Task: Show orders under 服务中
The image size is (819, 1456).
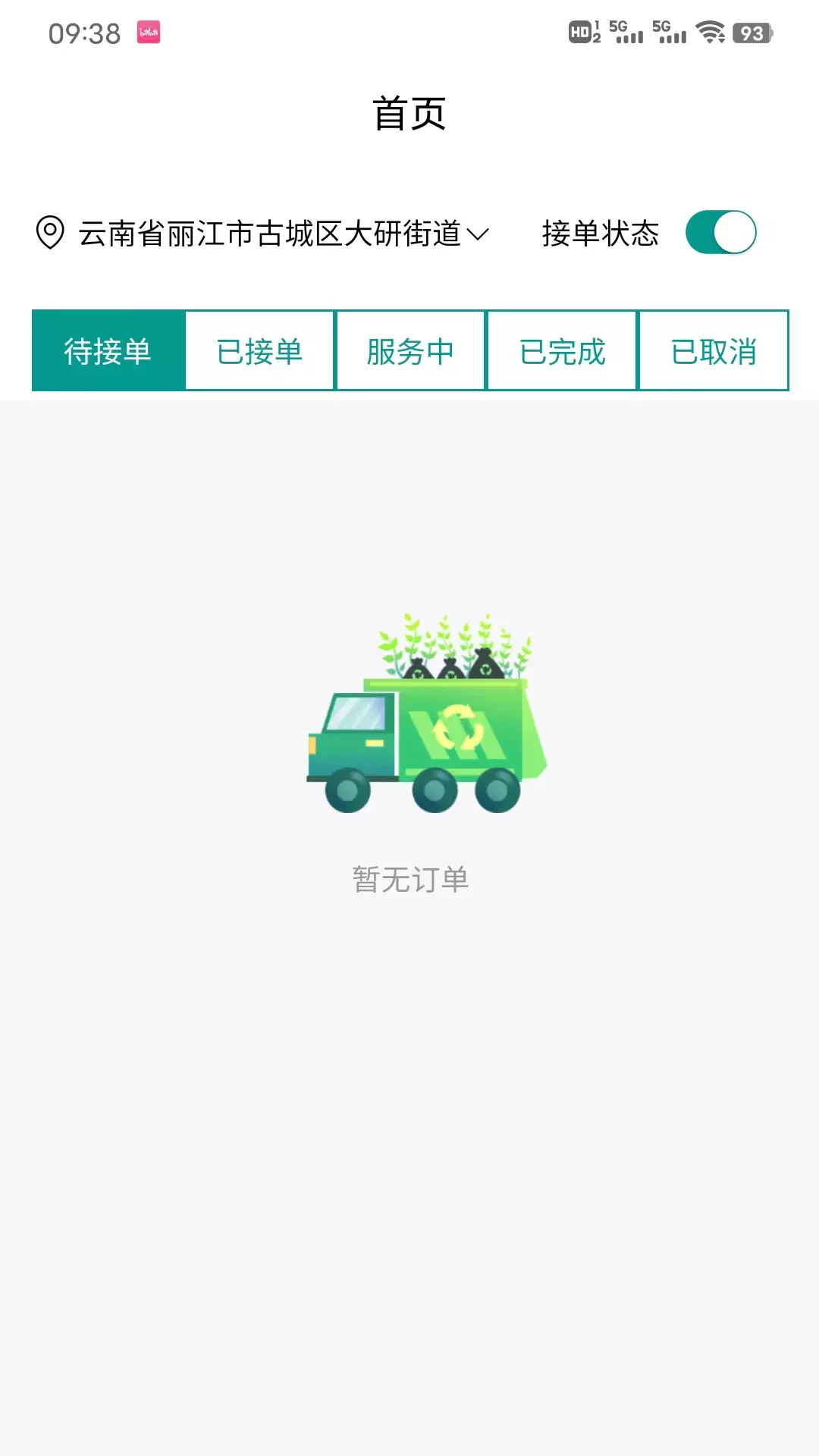Action: pyautogui.click(x=410, y=351)
